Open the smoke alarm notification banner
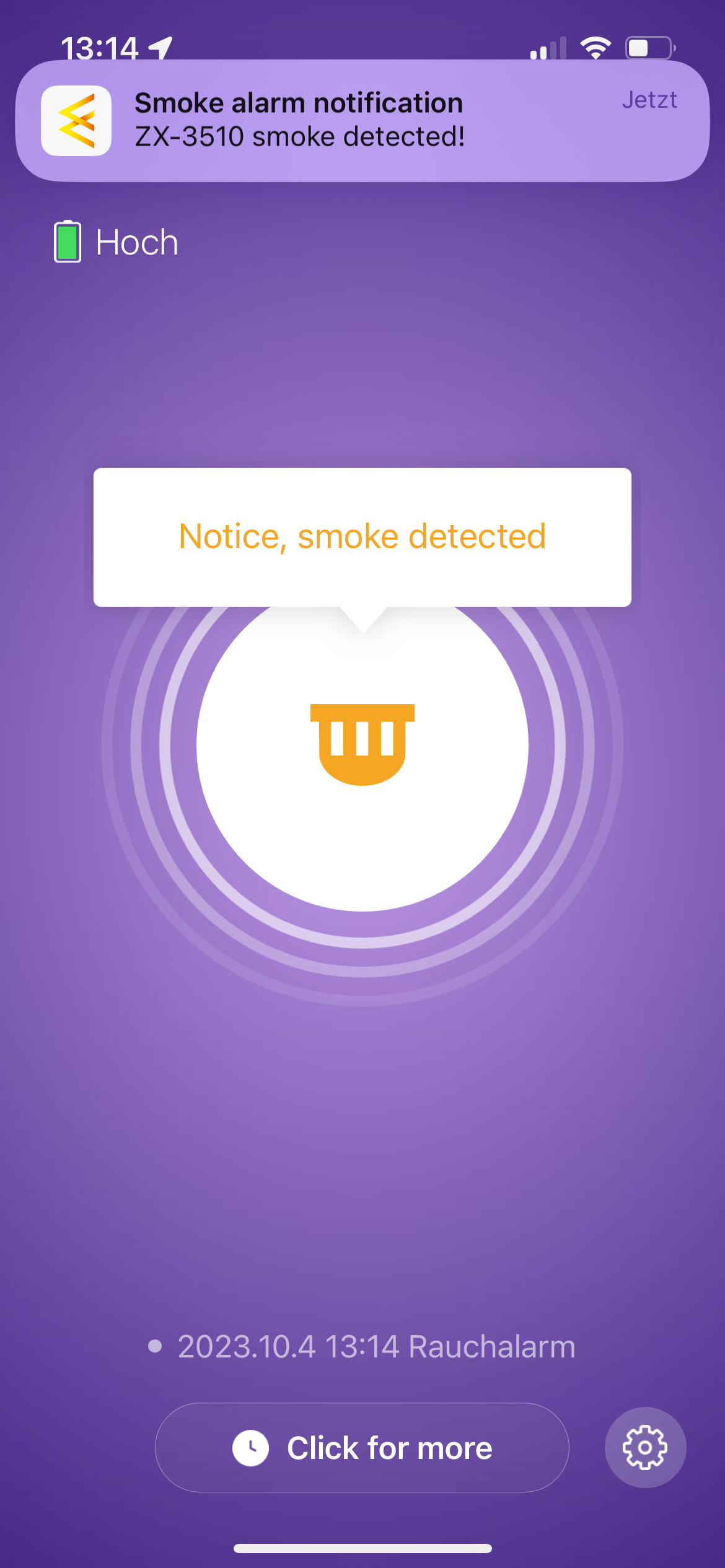Image resolution: width=725 pixels, height=1568 pixels. click(x=362, y=121)
